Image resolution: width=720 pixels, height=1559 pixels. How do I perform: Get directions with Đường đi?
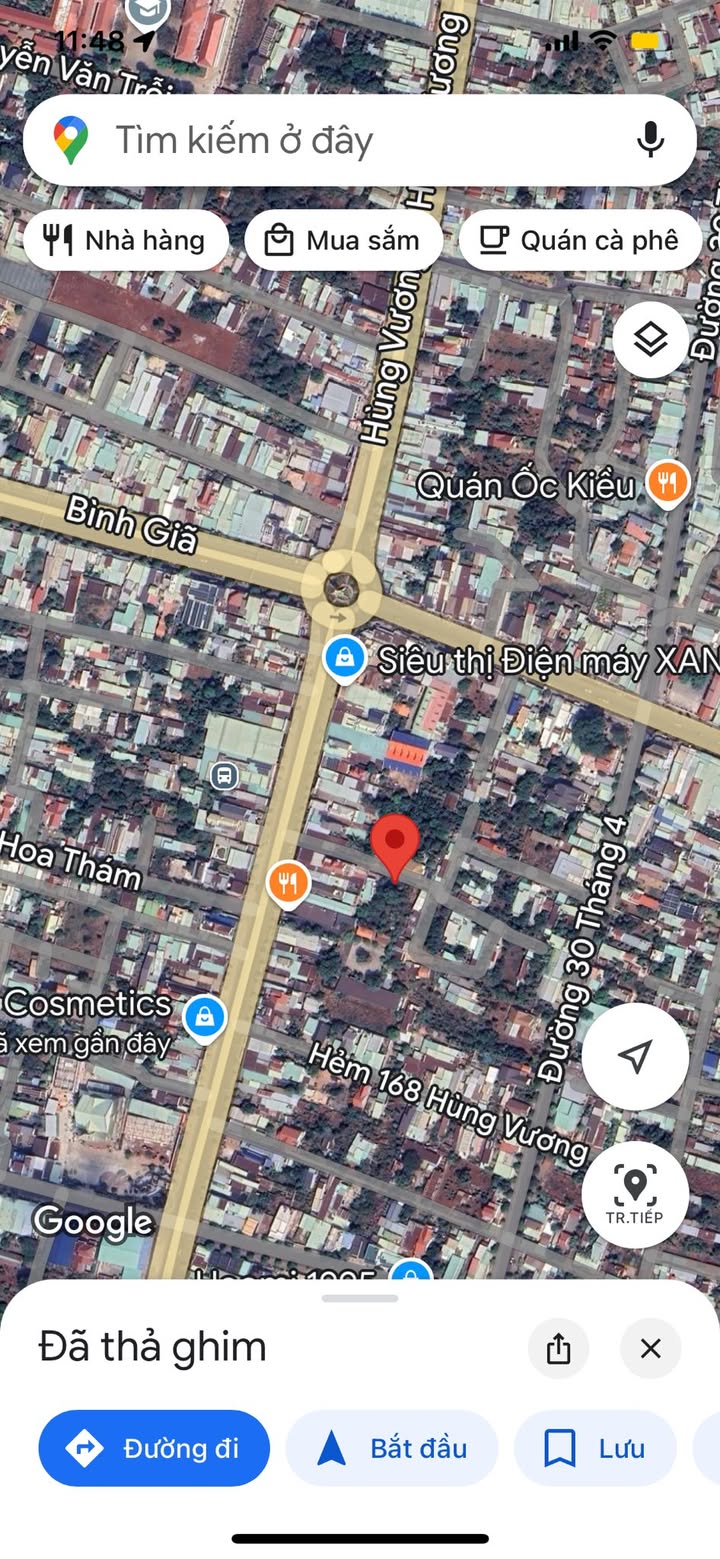(x=154, y=1448)
